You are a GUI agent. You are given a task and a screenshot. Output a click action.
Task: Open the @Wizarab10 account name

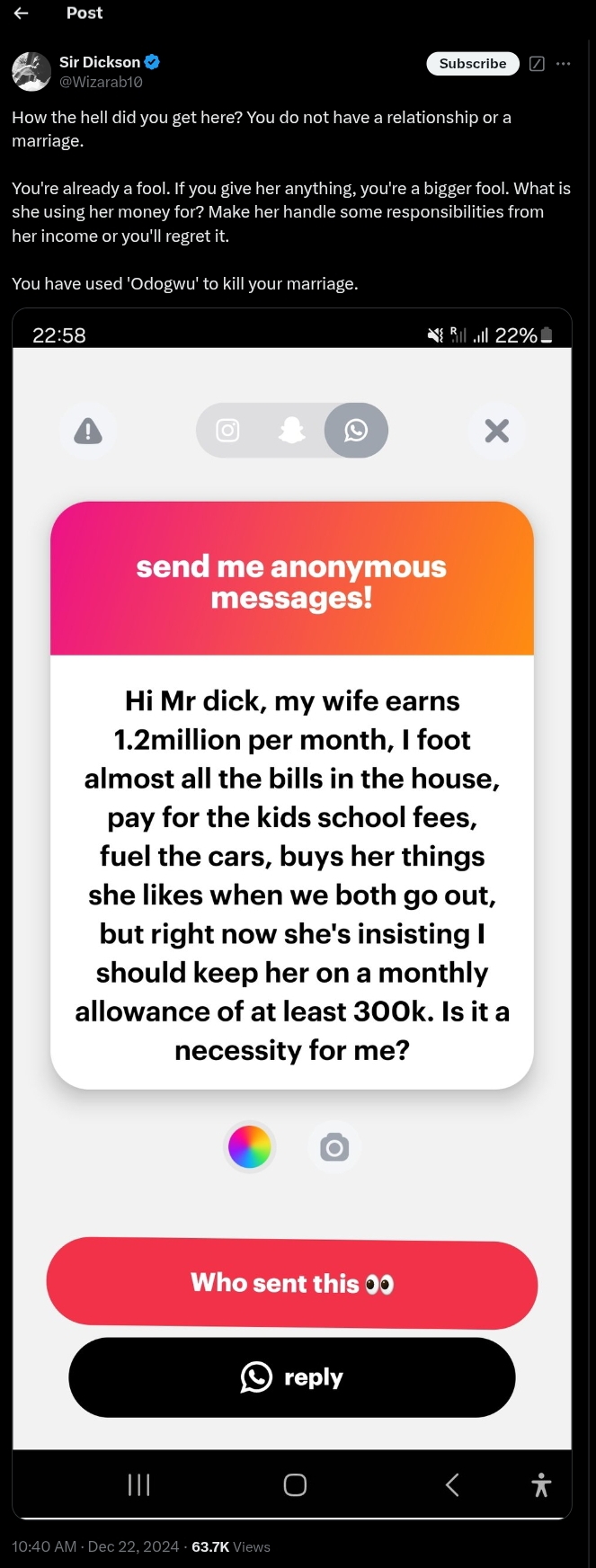pos(101,82)
